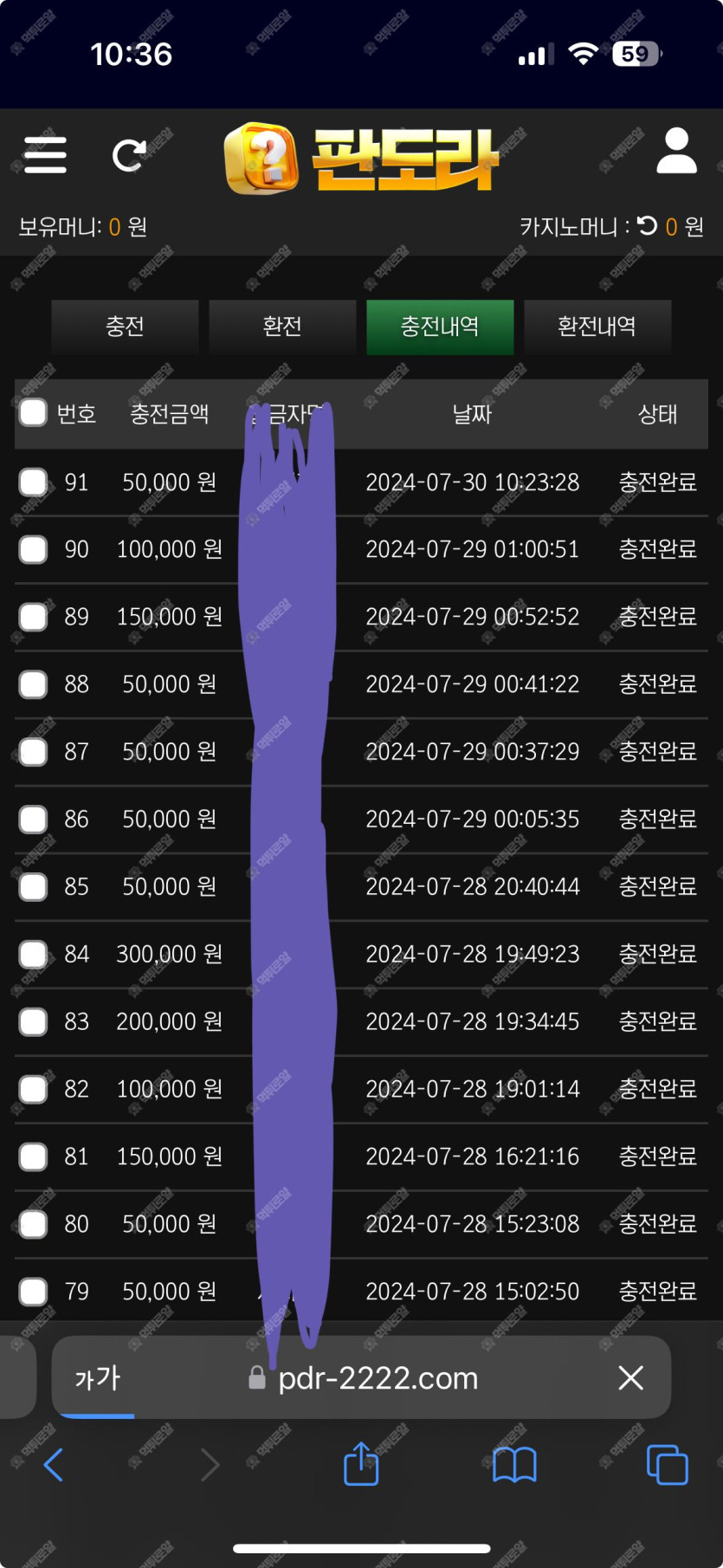
Task: Tick the checkbox for entry 79
Action: tap(34, 1291)
